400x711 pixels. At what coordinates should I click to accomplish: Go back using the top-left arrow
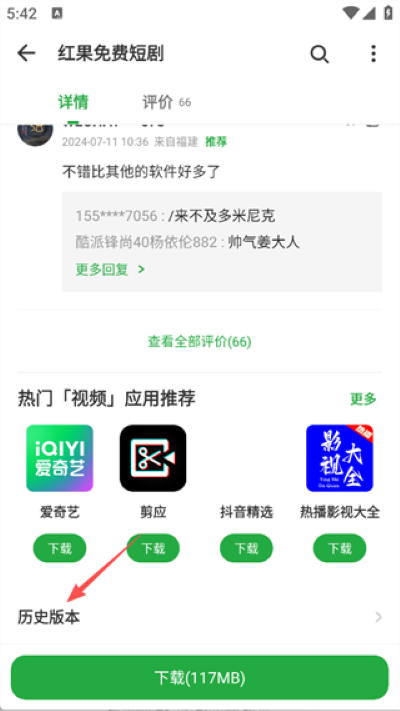[x=26, y=54]
